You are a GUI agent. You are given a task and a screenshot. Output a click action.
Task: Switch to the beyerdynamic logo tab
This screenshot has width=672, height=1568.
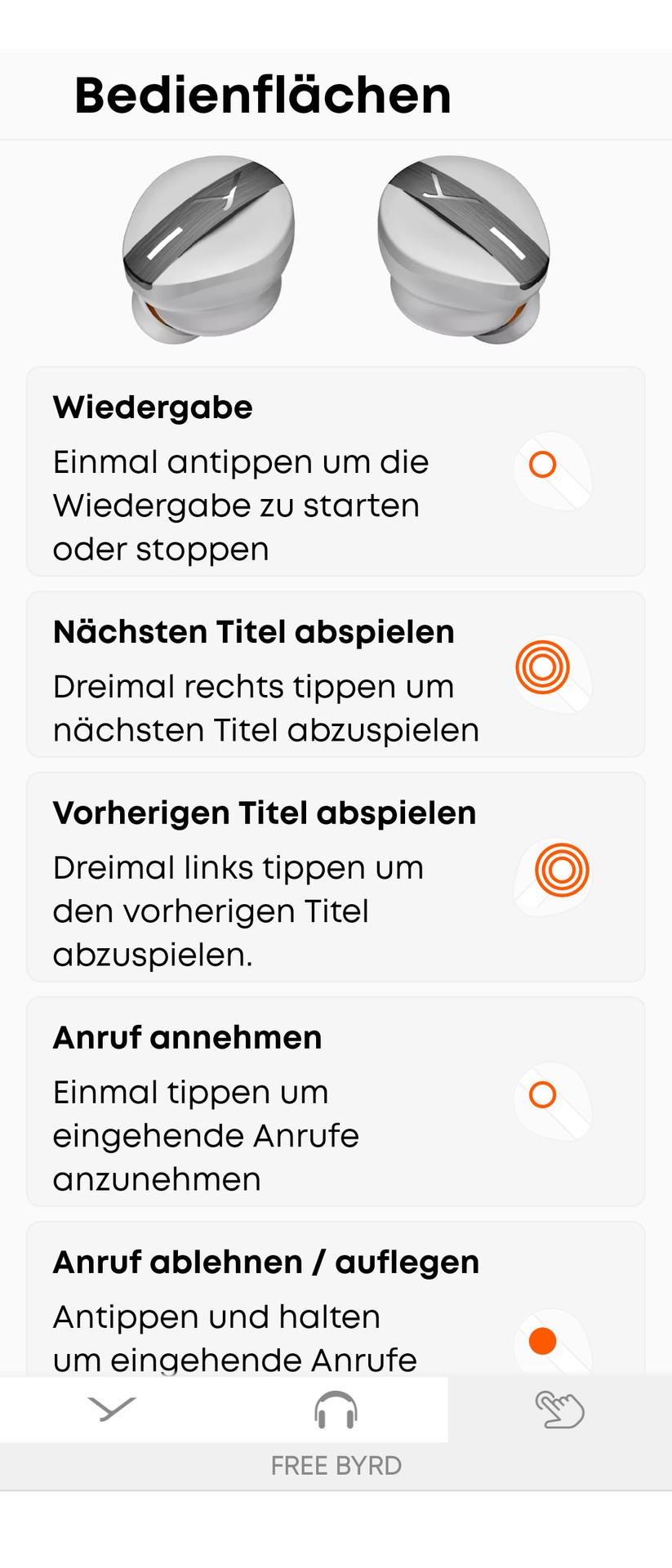112,1409
